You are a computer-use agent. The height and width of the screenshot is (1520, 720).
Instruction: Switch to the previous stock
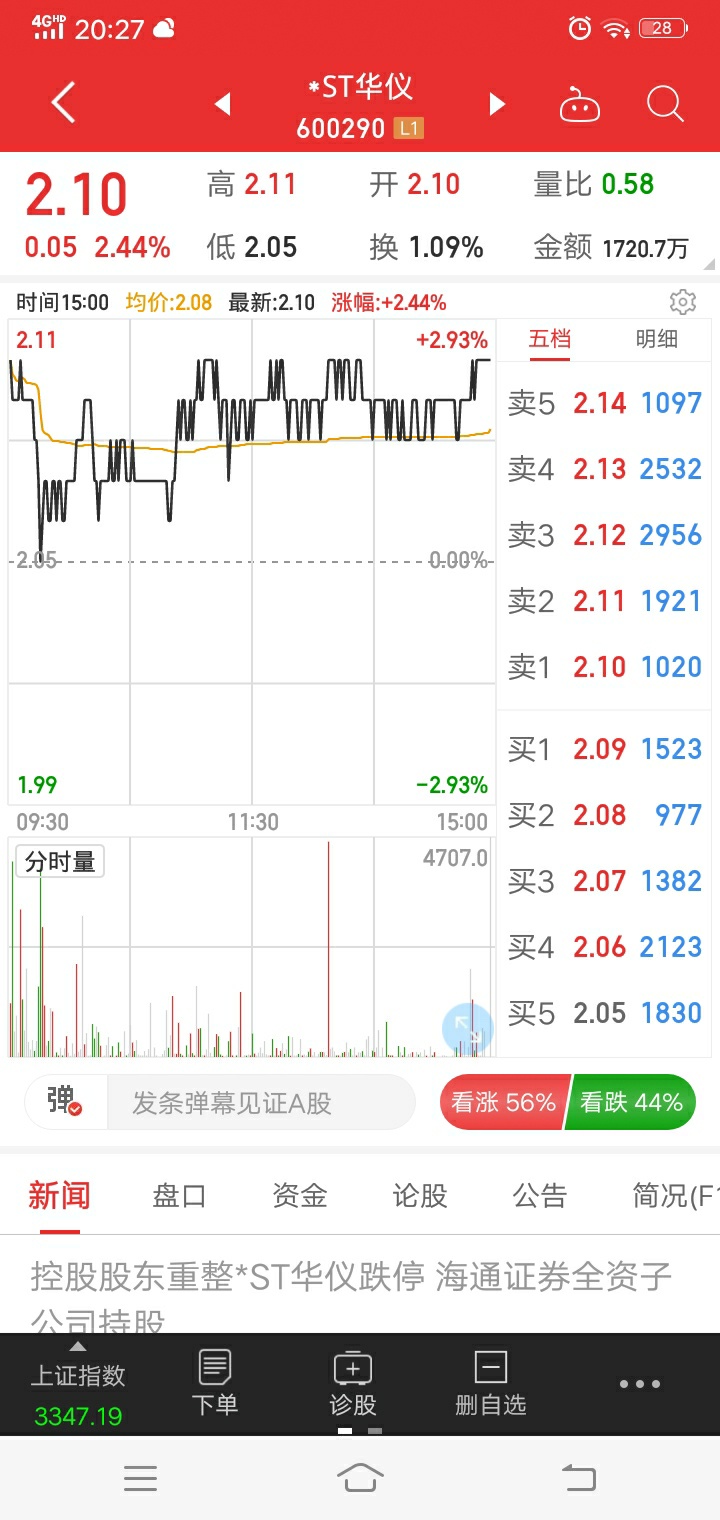(223, 104)
